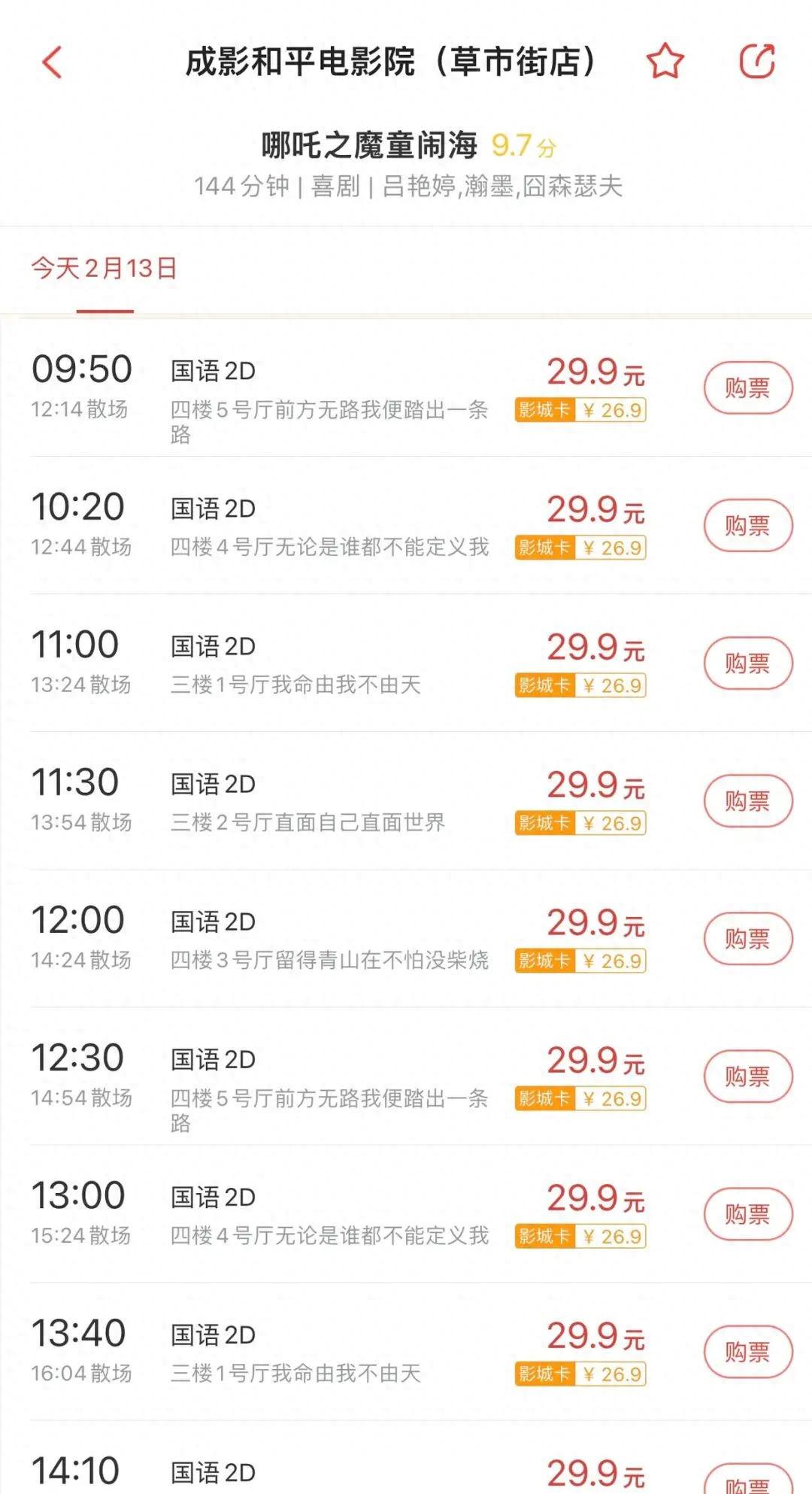Buy tickets for the 12:30 screening
The image size is (812, 1494).
748,1076
